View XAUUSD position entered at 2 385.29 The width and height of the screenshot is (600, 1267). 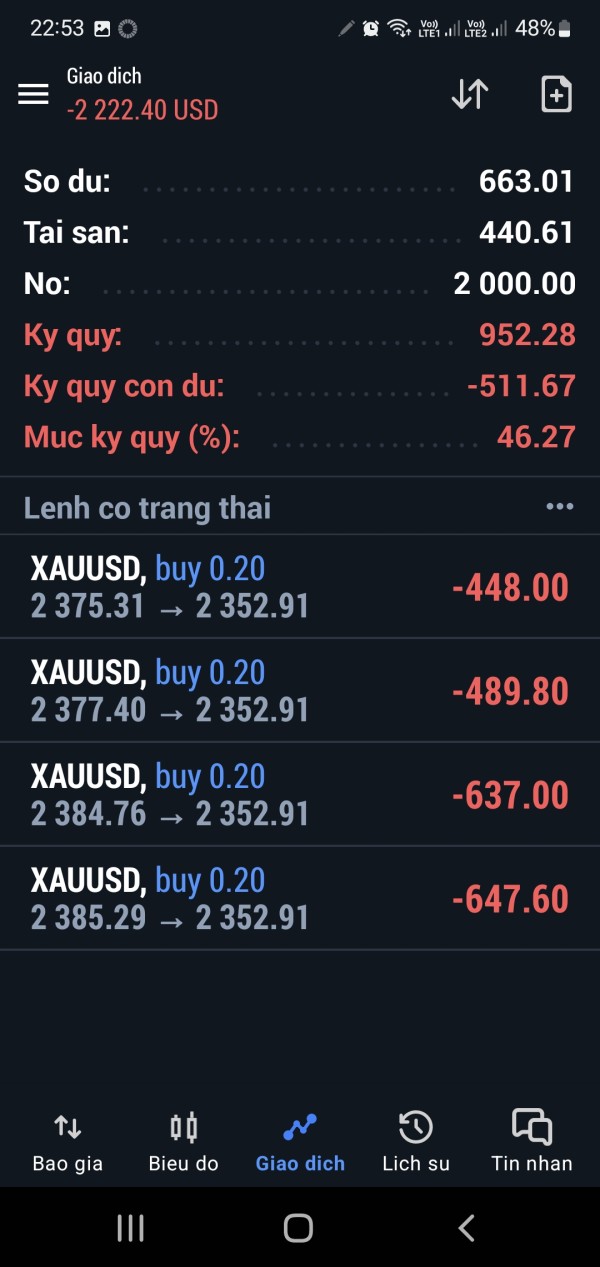click(x=299, y=899)
